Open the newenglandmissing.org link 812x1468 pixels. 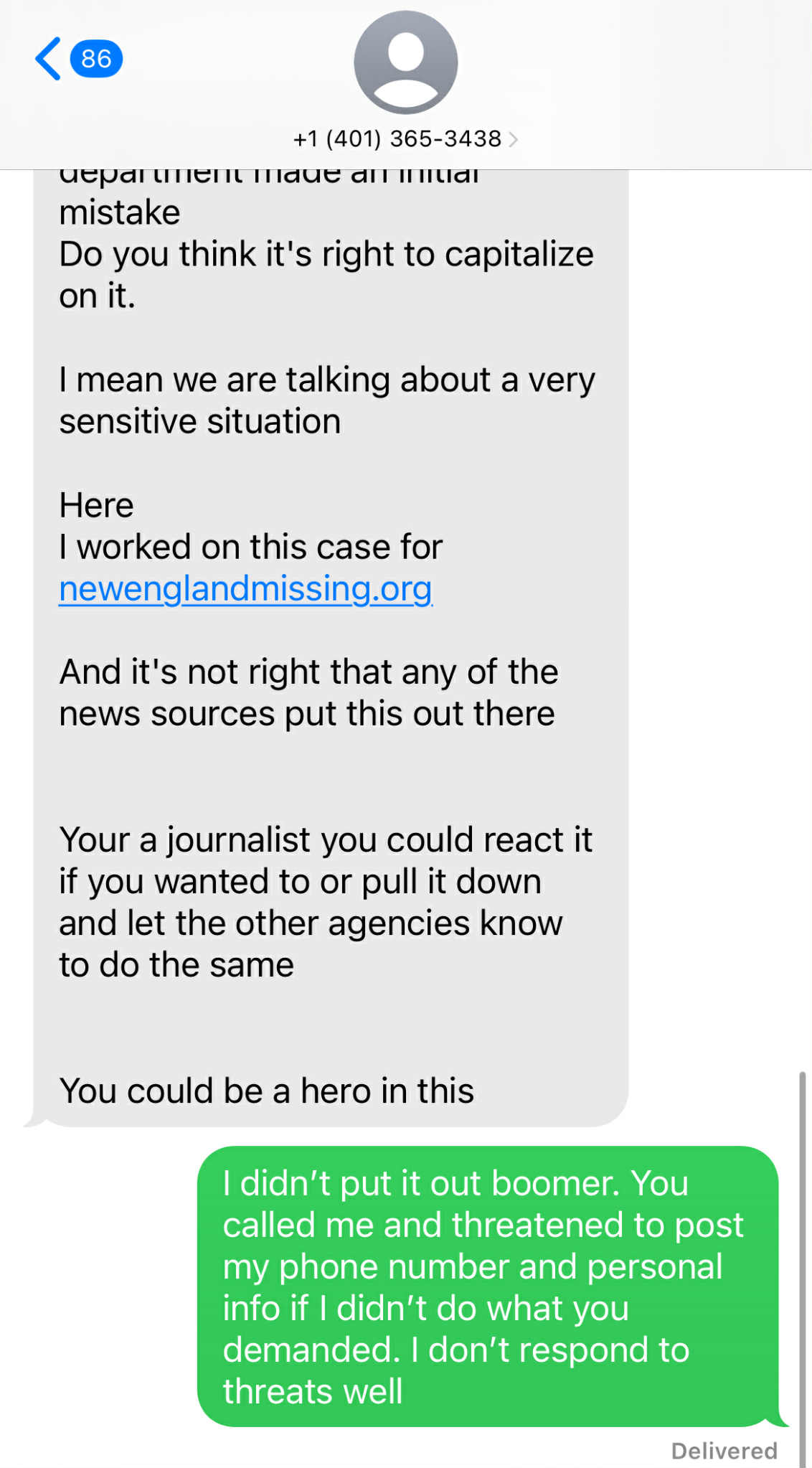245,589
